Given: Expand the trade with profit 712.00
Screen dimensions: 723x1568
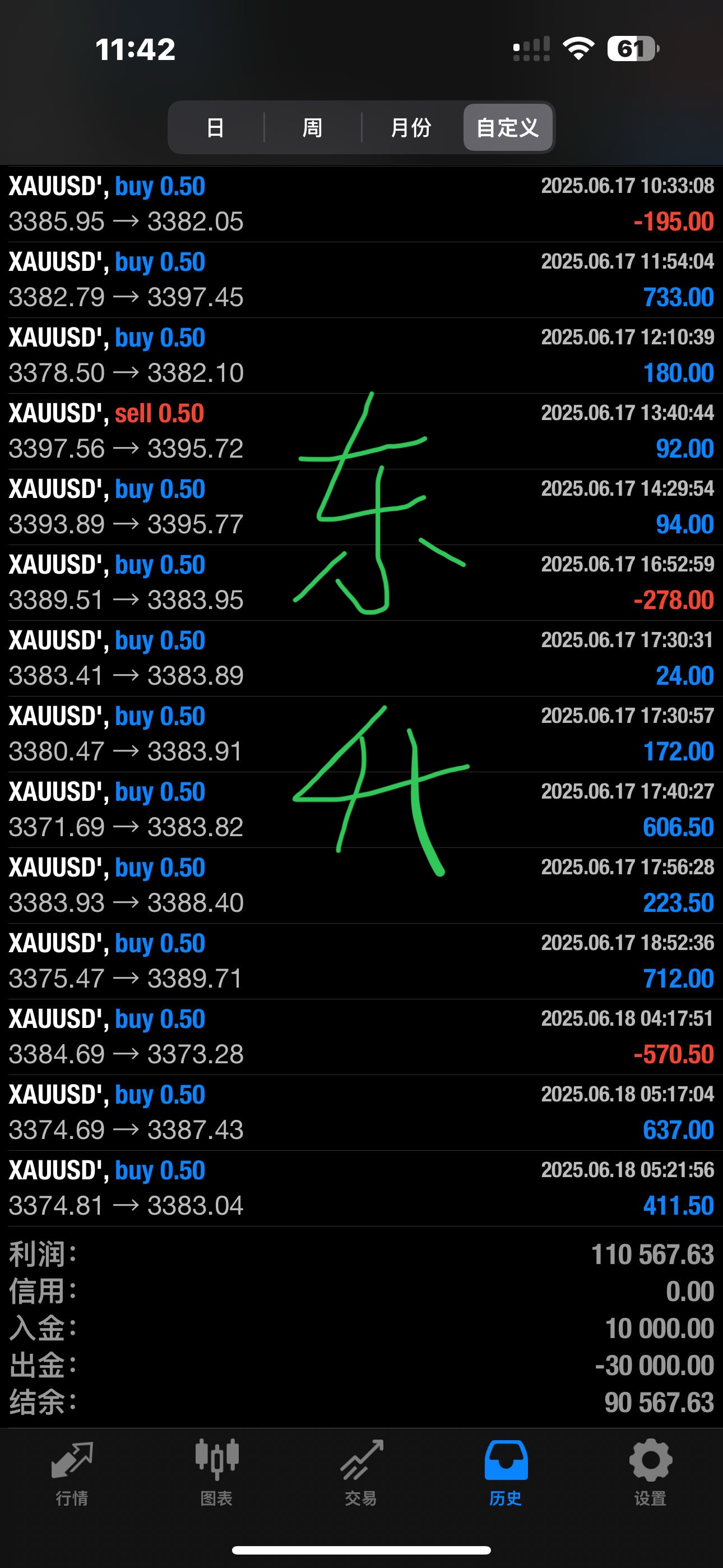Looking at the screenshot, I should click(x=361, y=961).
